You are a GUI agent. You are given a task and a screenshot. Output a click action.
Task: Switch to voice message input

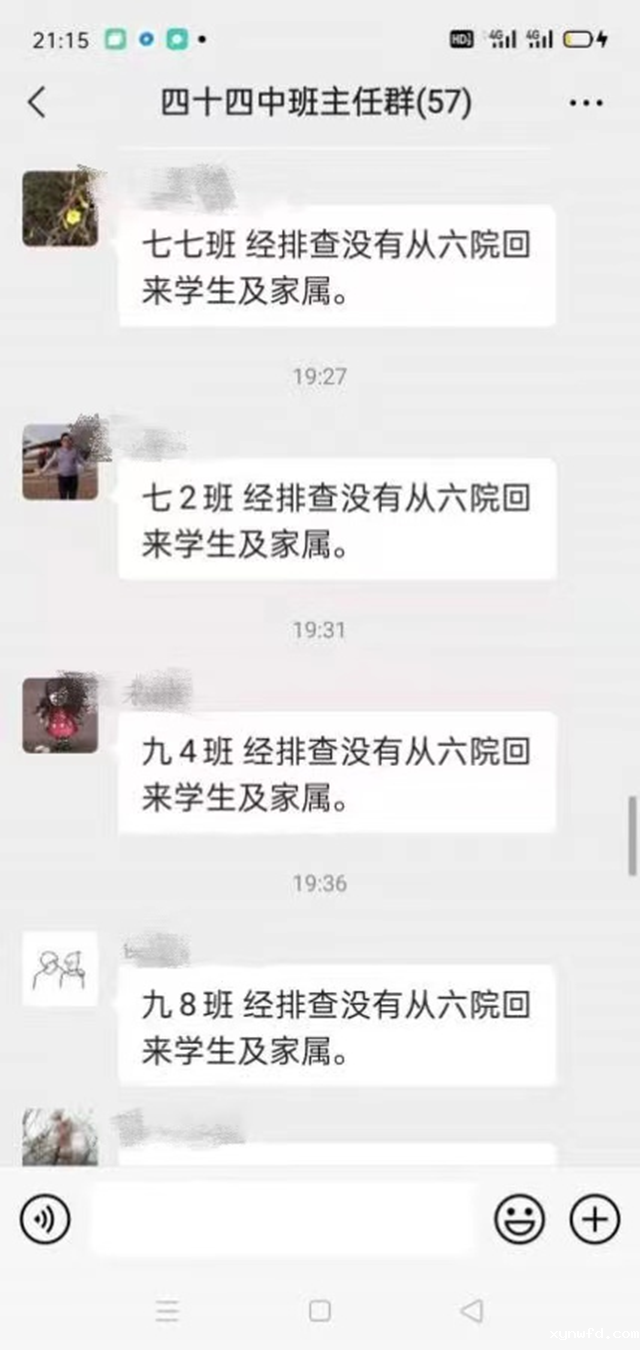pyautogui.click(x=45, y=1219)
